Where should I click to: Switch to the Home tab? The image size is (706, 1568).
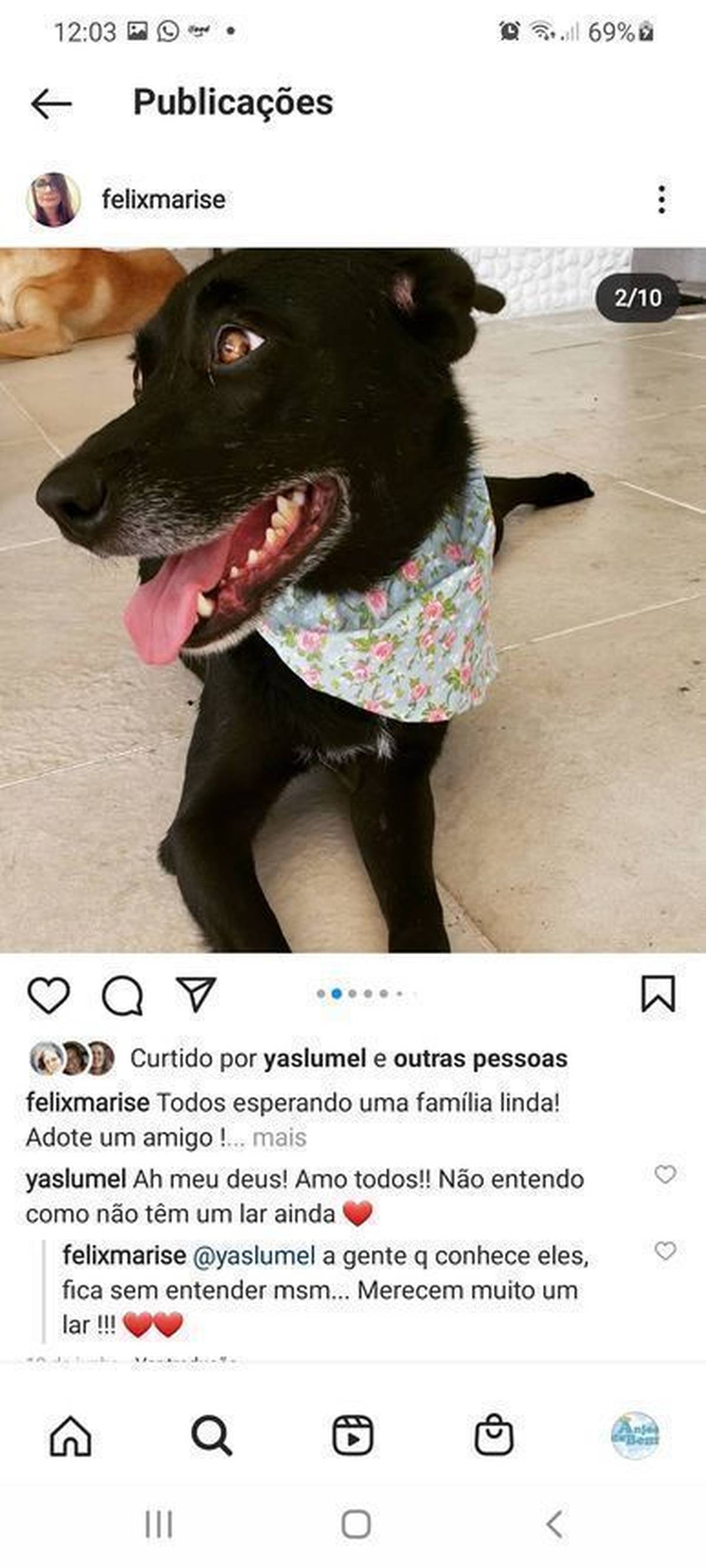pyautogui.click(x=71, y=1436)
